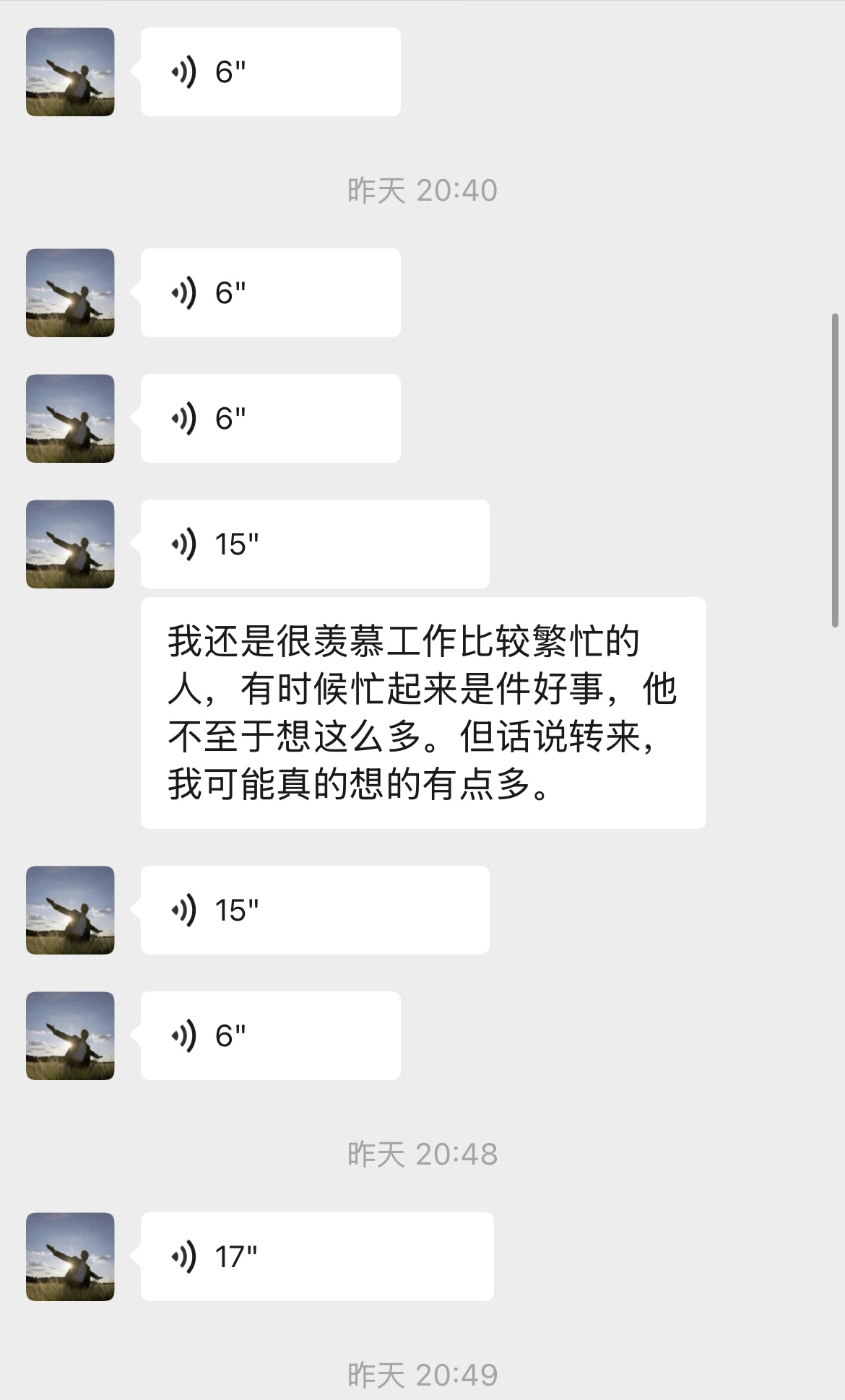This screenshot has height=1400, width=845.
Task: Play the 15-second voice message with transcribed text
Action: [x=314, y=544]
